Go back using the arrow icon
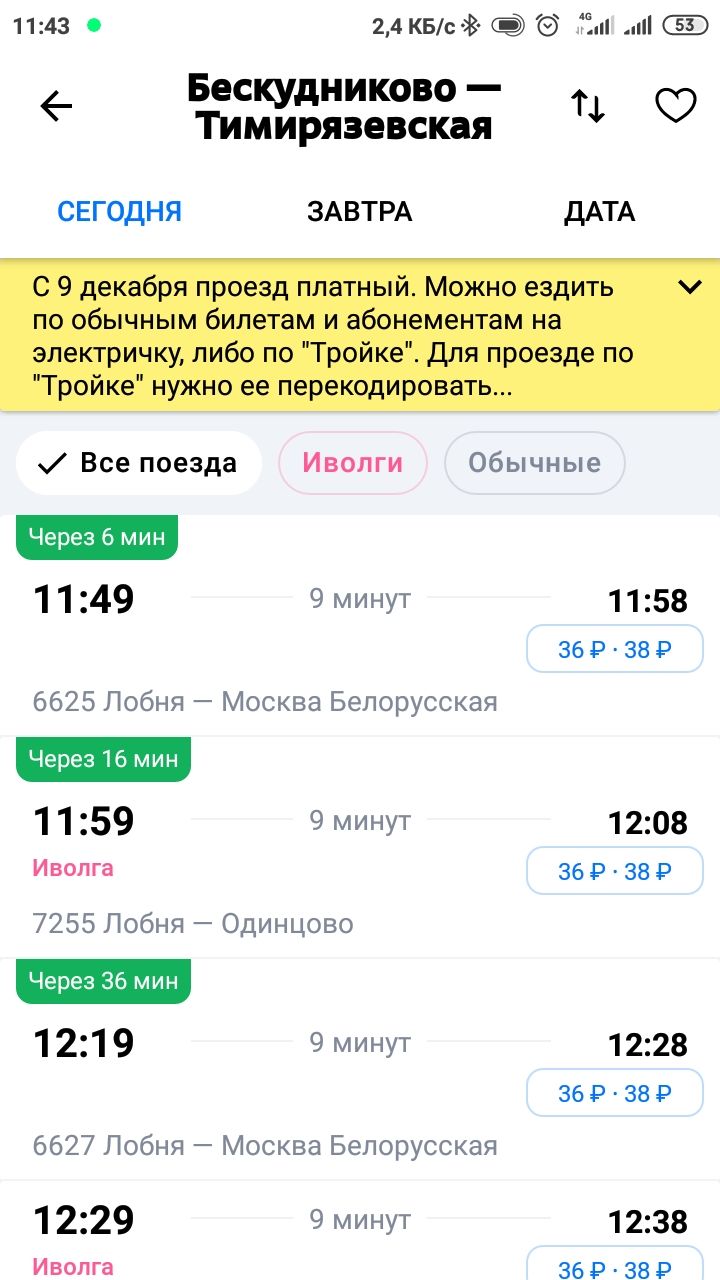Screen dimensions: 720x1280 (57, 106)
